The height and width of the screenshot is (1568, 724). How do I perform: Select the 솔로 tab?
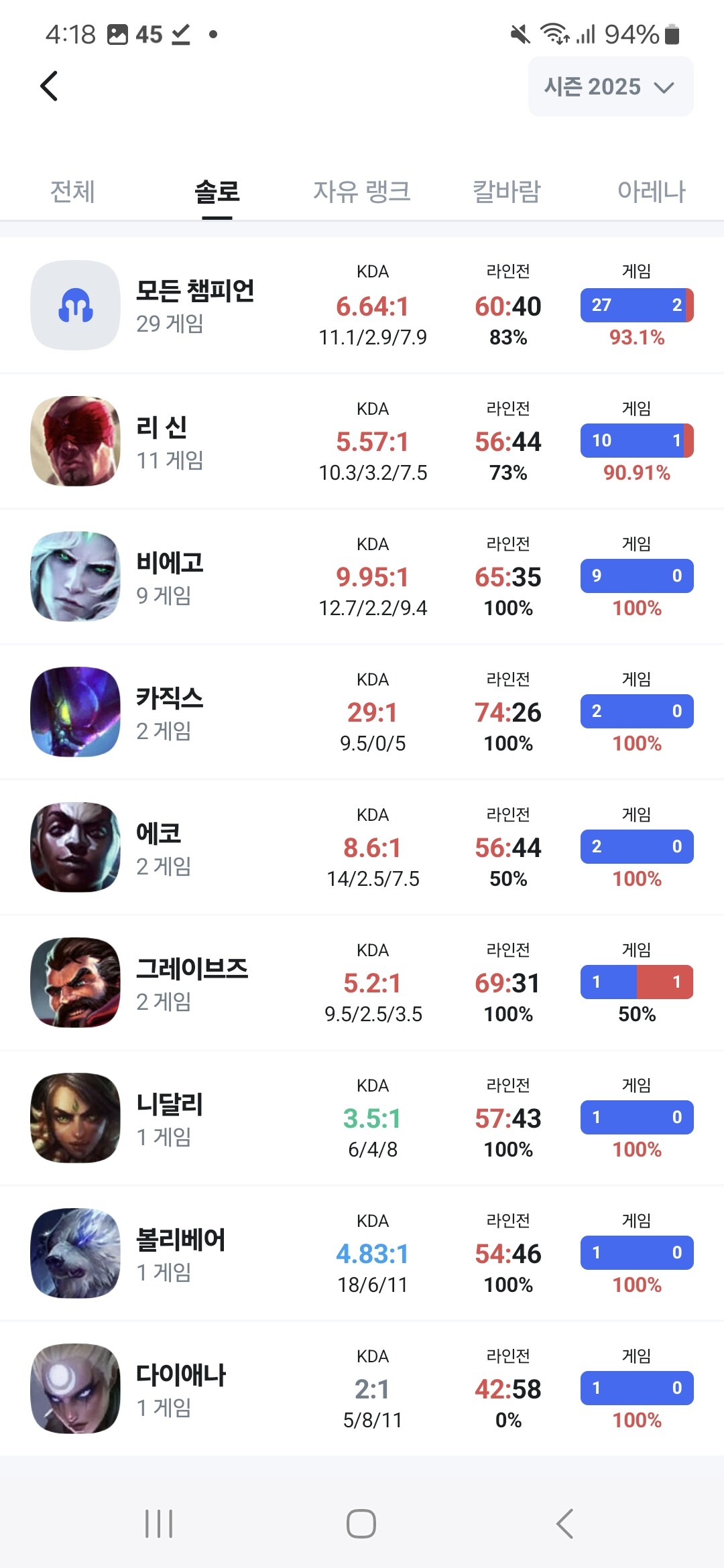coord(217,192)
